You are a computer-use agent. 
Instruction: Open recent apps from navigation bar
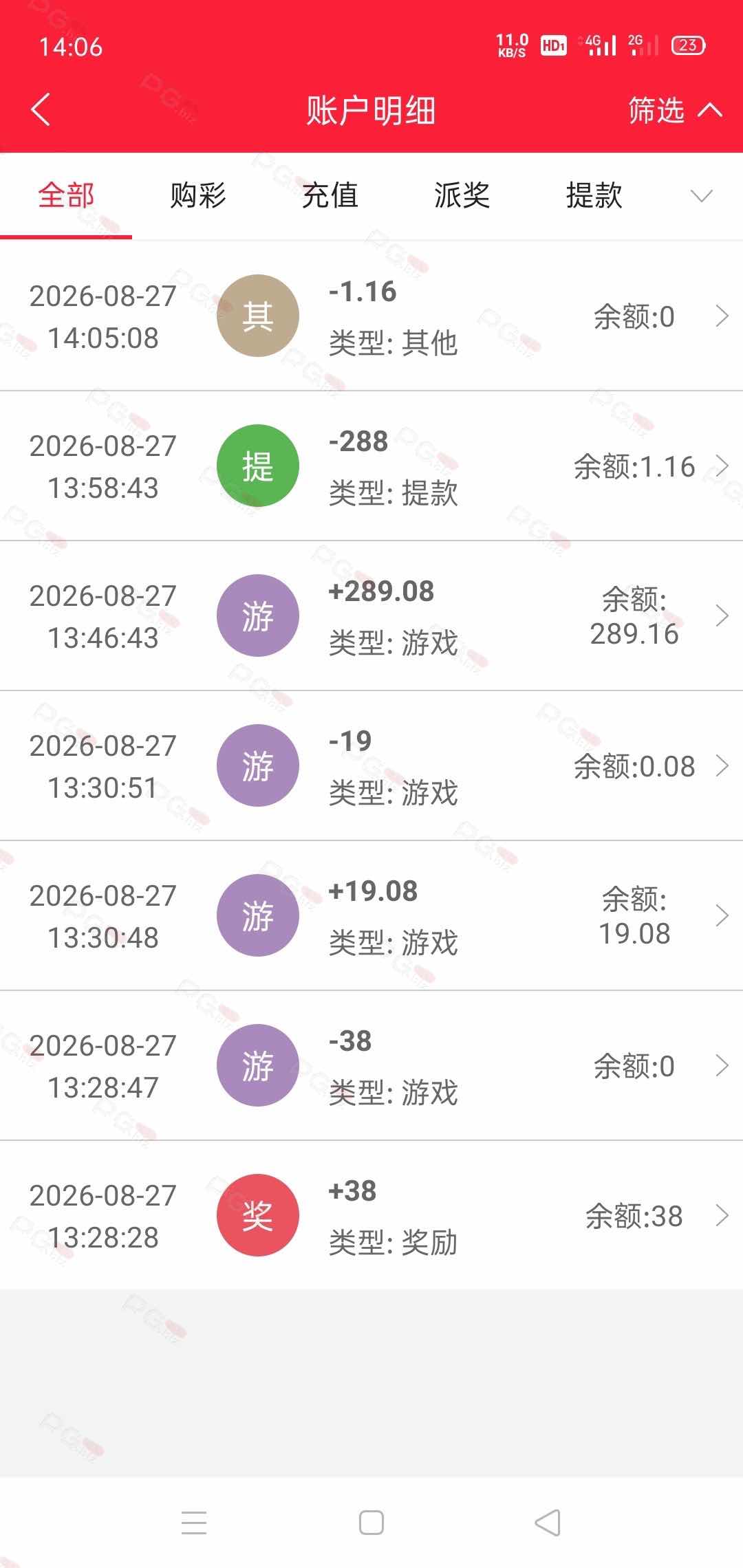pyautogui.click(x=194, y=1523)
